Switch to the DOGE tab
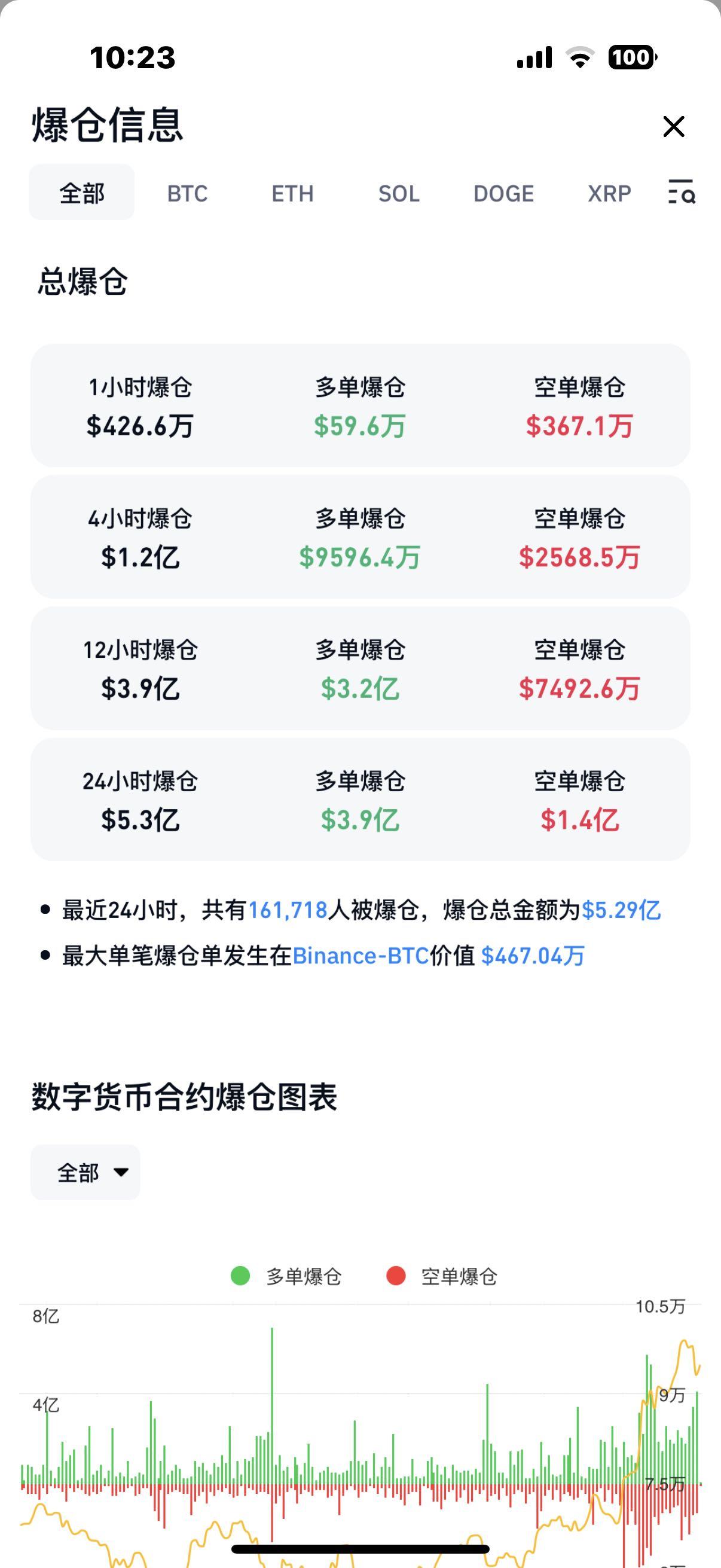 coord(504,194)
